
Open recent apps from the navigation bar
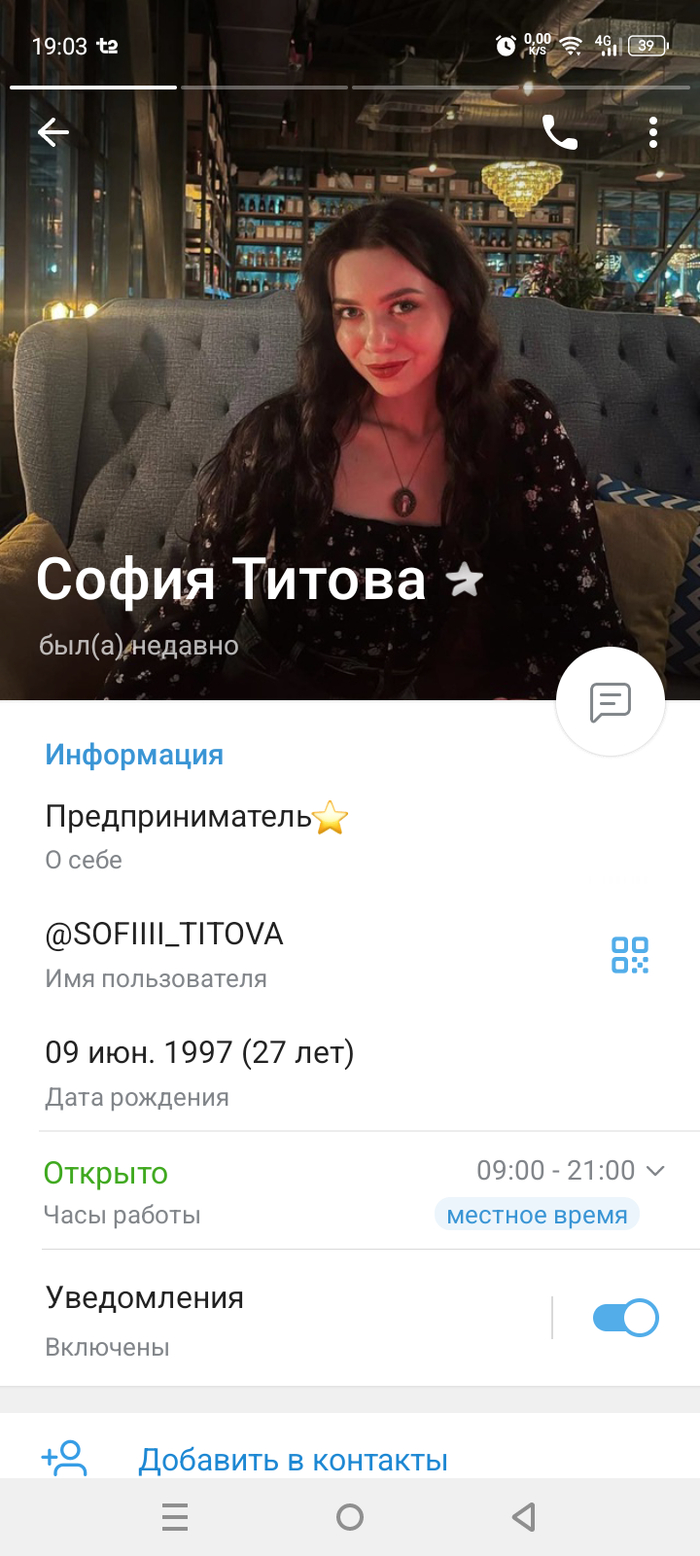[175, 1518]
